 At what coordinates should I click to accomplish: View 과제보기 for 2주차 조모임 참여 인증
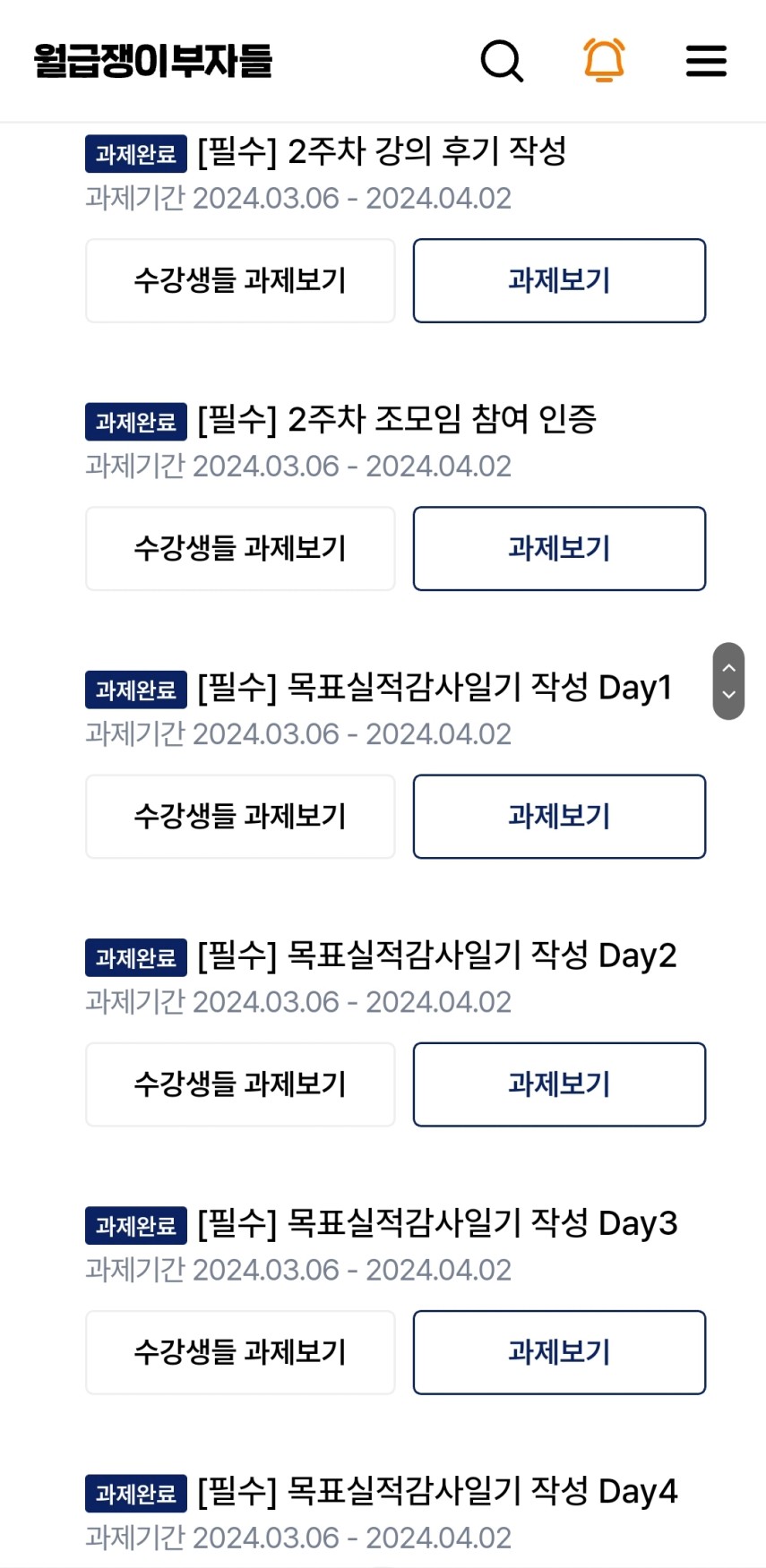(x=559, y=548)
